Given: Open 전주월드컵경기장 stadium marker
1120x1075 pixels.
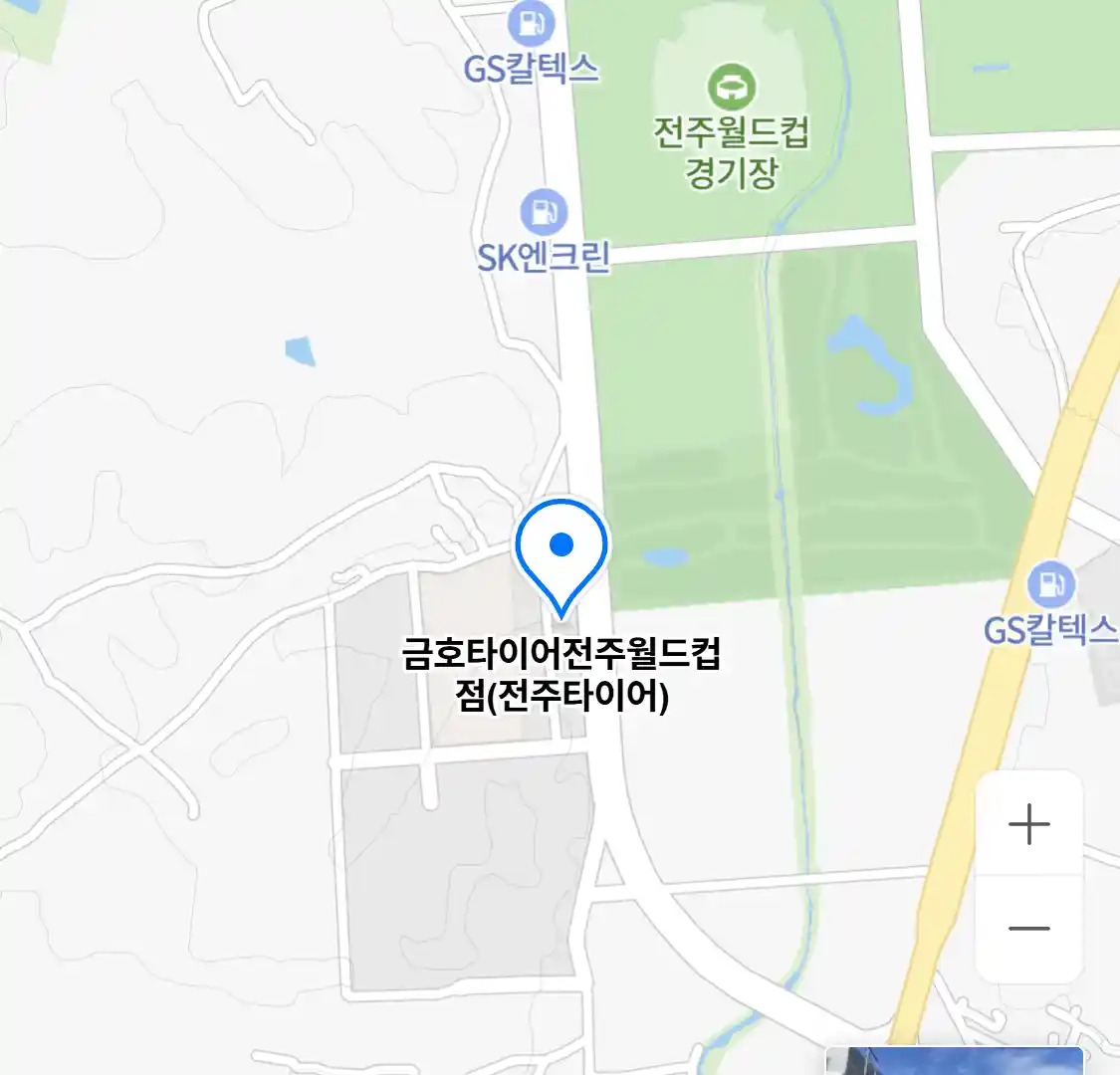Looking at the screenshot, I should point(732,89).
